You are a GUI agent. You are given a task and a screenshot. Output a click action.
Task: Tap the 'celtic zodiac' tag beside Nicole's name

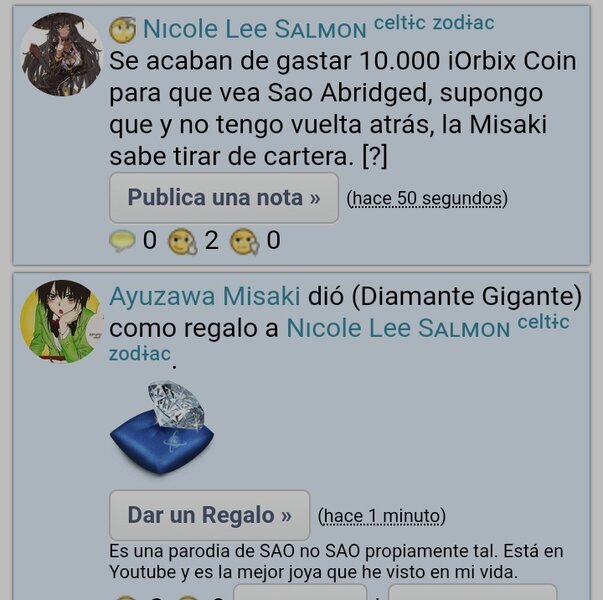click(434, 23)
